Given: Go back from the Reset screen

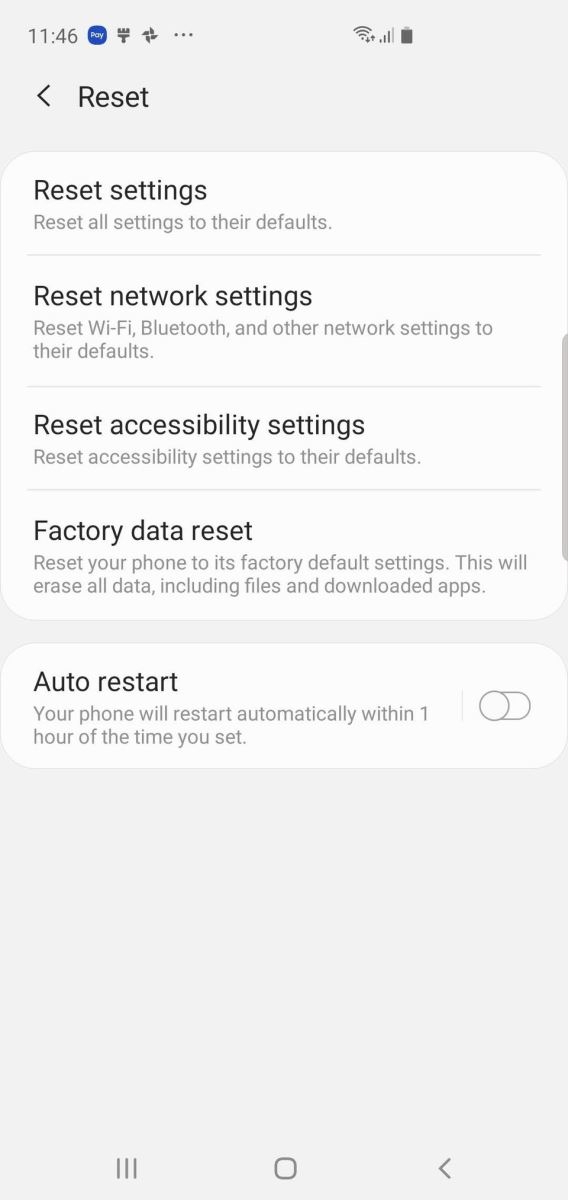Looking at the screenshot, I should coord(43,97).
